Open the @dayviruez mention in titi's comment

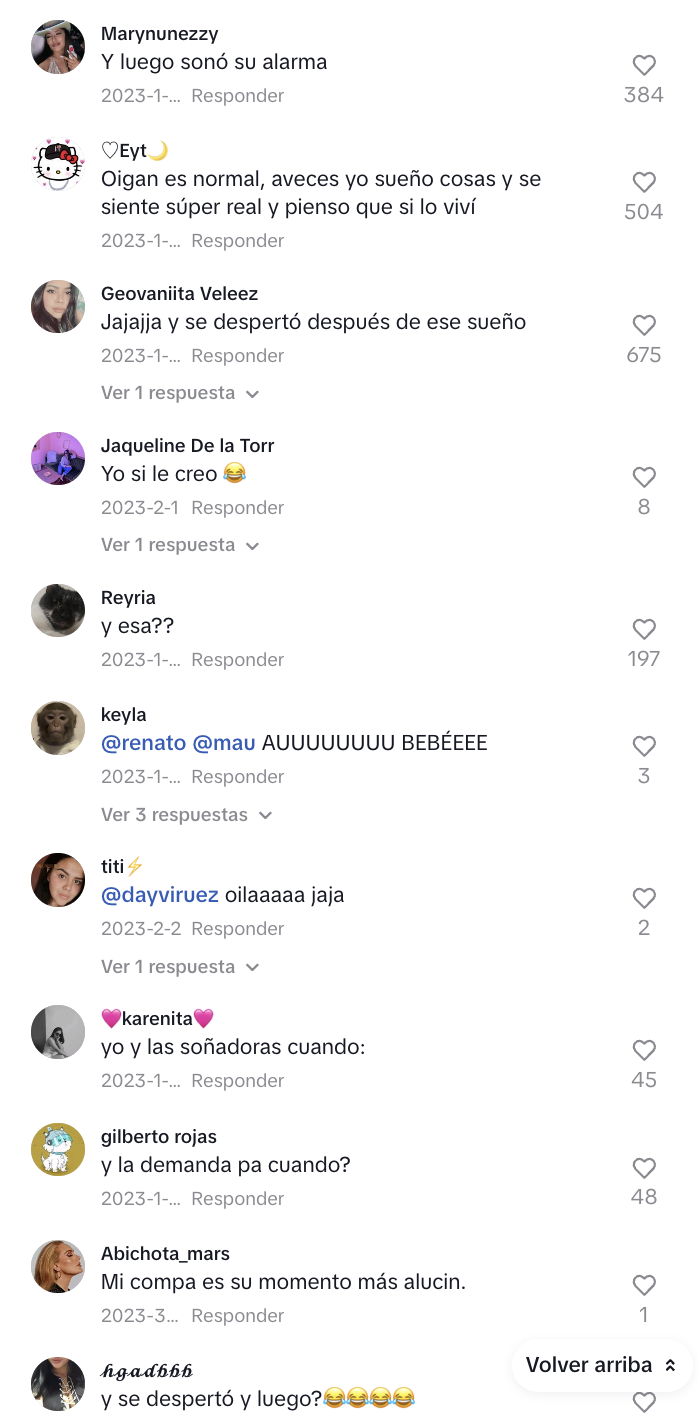(159, 895)
